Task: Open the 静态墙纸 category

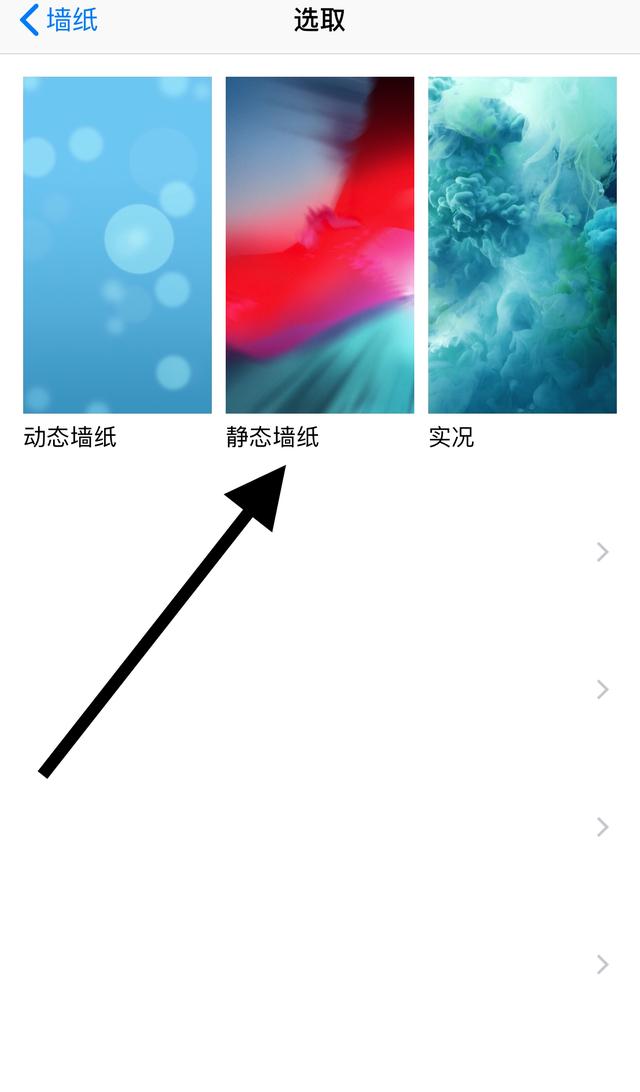Action: 319,245
